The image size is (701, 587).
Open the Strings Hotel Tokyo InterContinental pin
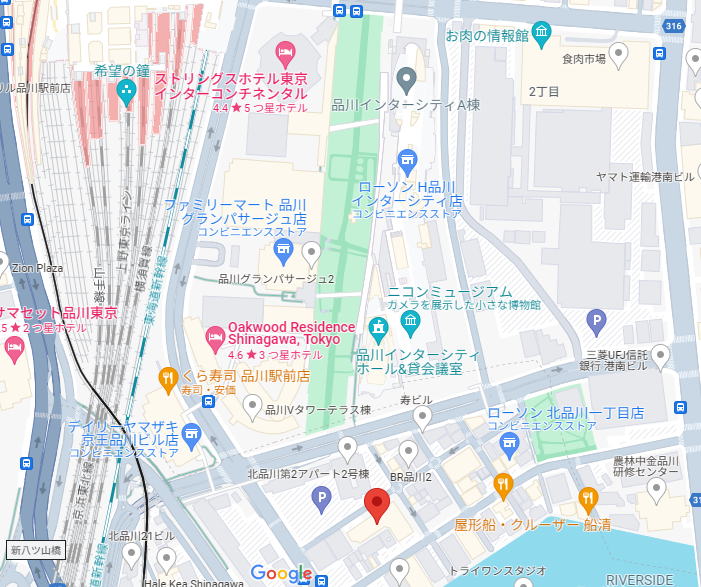click(x=284, y=50)
